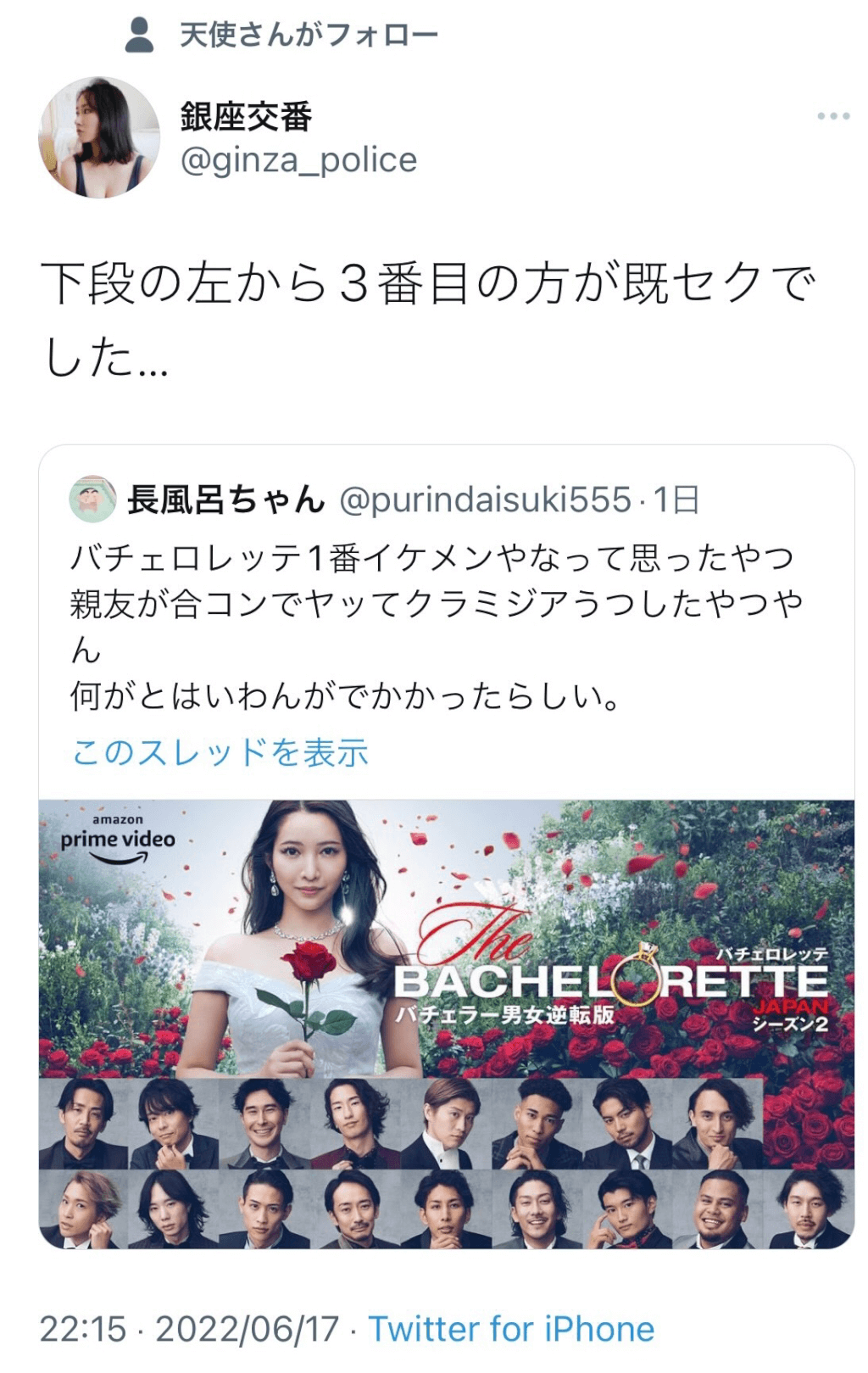Open the @ginza_police profile handle
Image resolution: width=868 pixels, height=1373 pixels.
[x=298, y=159]
